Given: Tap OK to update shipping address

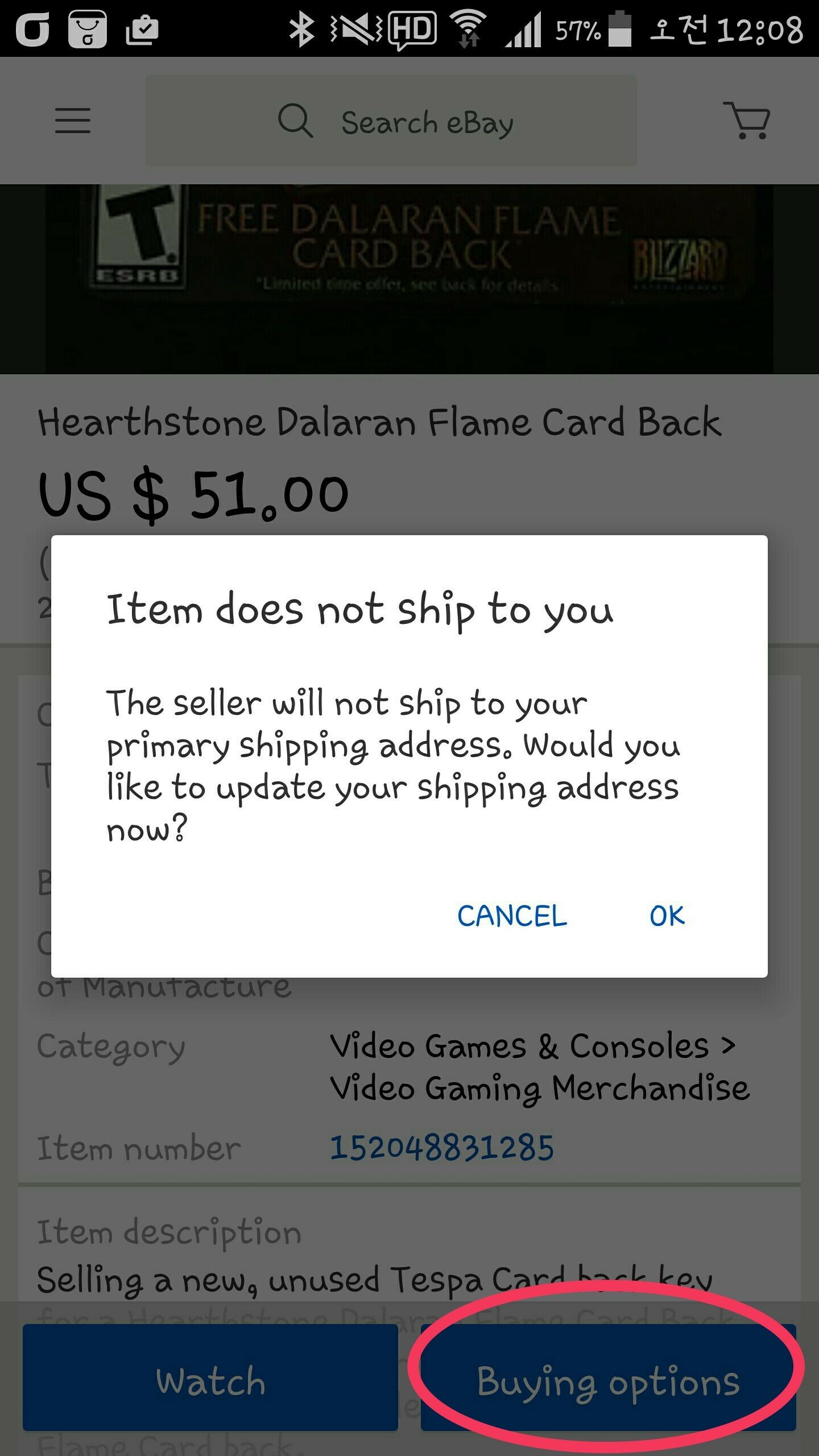Looking at the screenshot, I should [667, 916].
